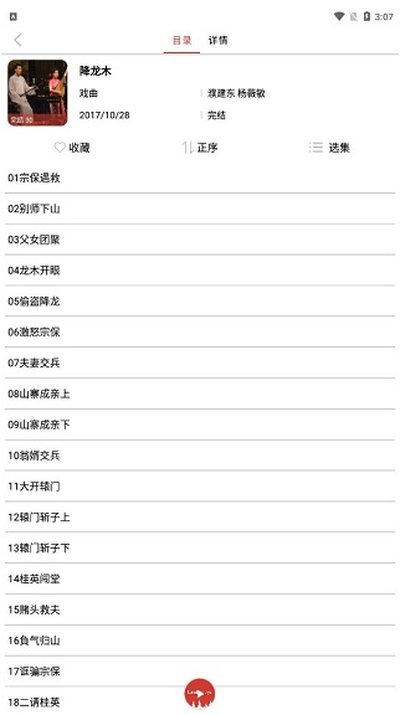Viewport: 400px width, 715px height.
Task: Play episode 14桂英闯堂
Action: [200, 579]
